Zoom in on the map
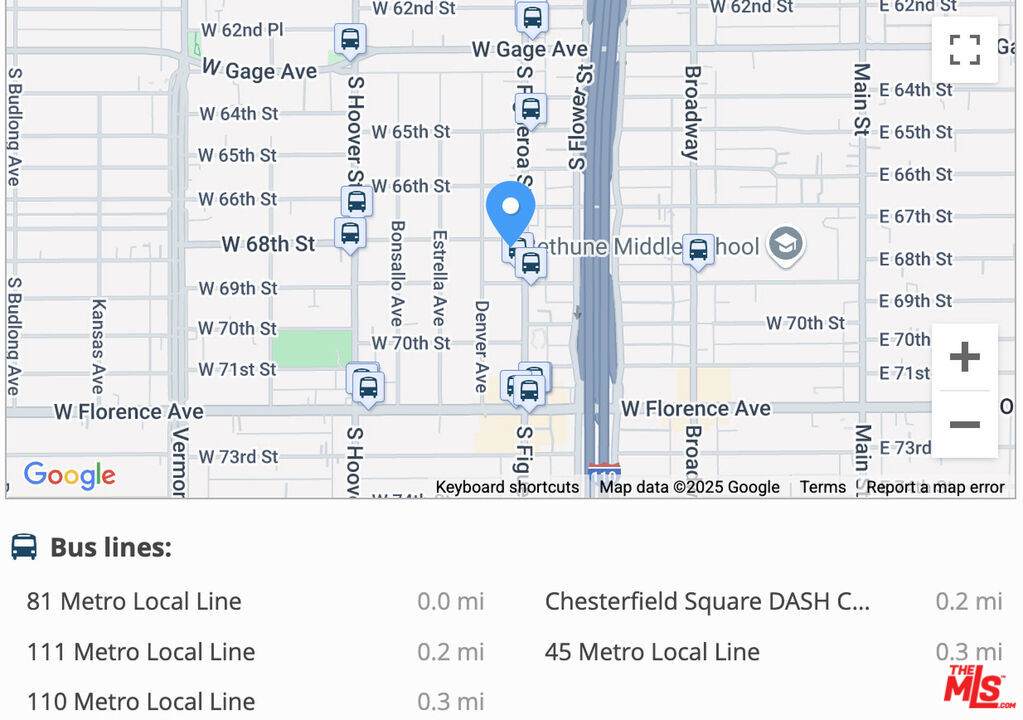1023x720 pixels. pos(964,357)
